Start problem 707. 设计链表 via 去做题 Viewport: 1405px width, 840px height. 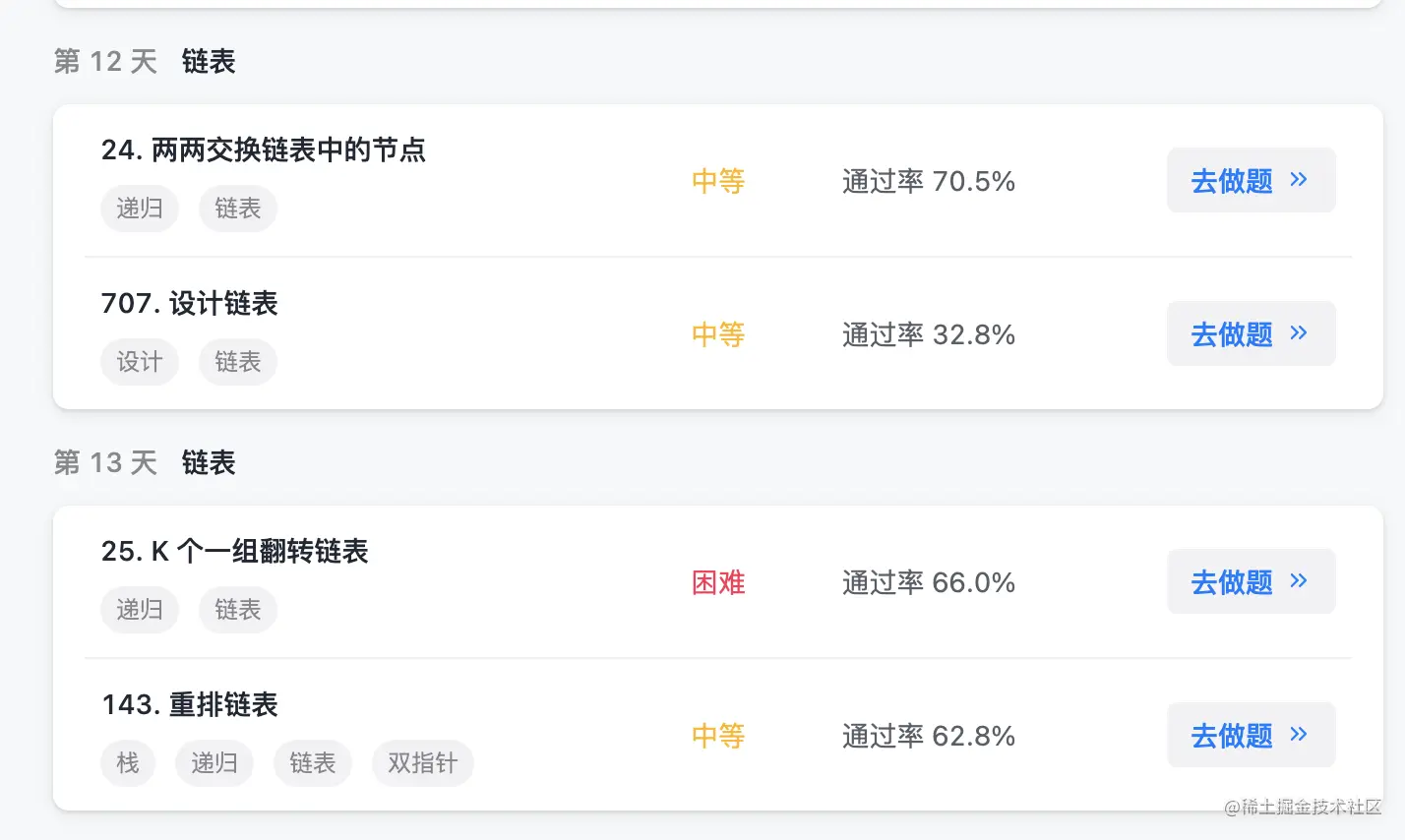click(1250, 333)
